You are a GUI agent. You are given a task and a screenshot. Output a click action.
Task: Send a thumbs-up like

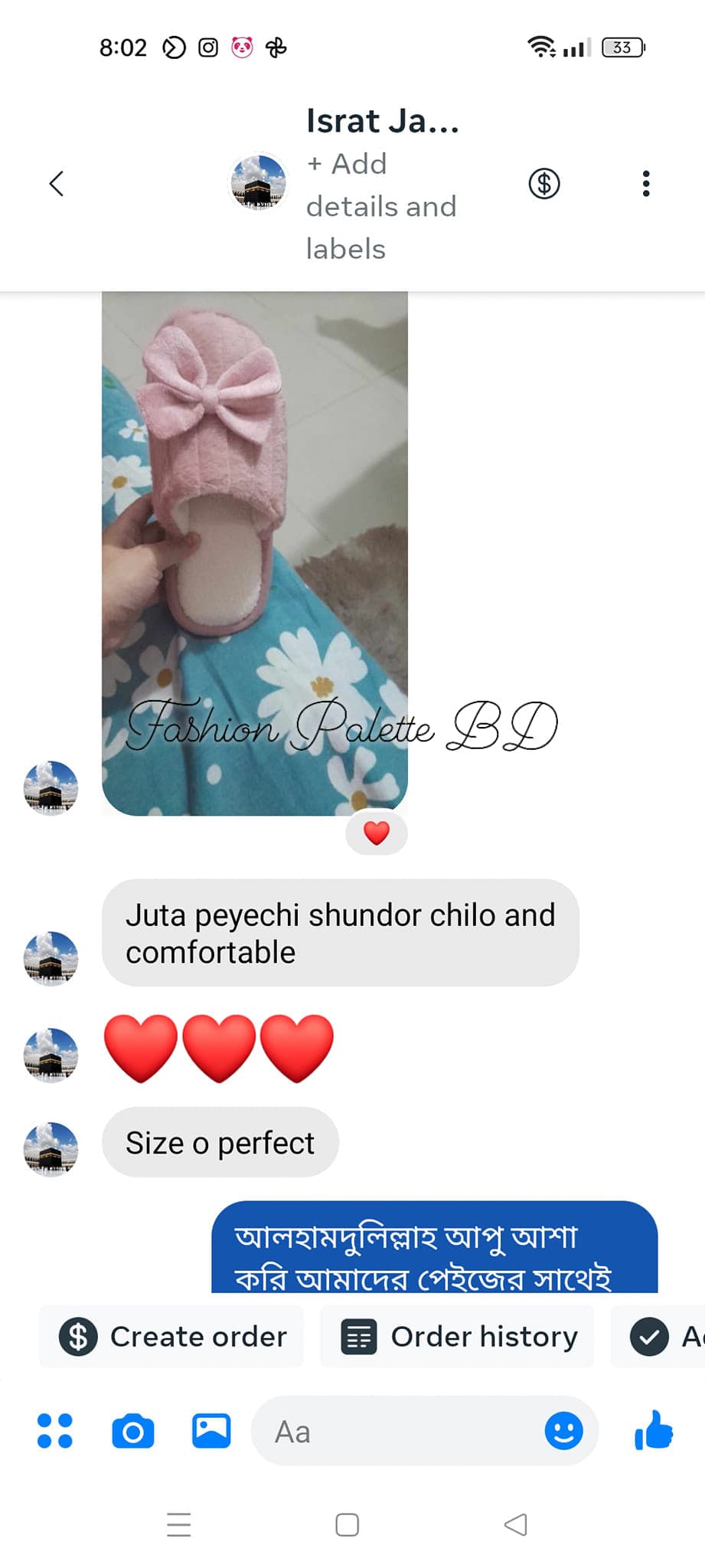pyautogui.click(x=654, y=1431)
